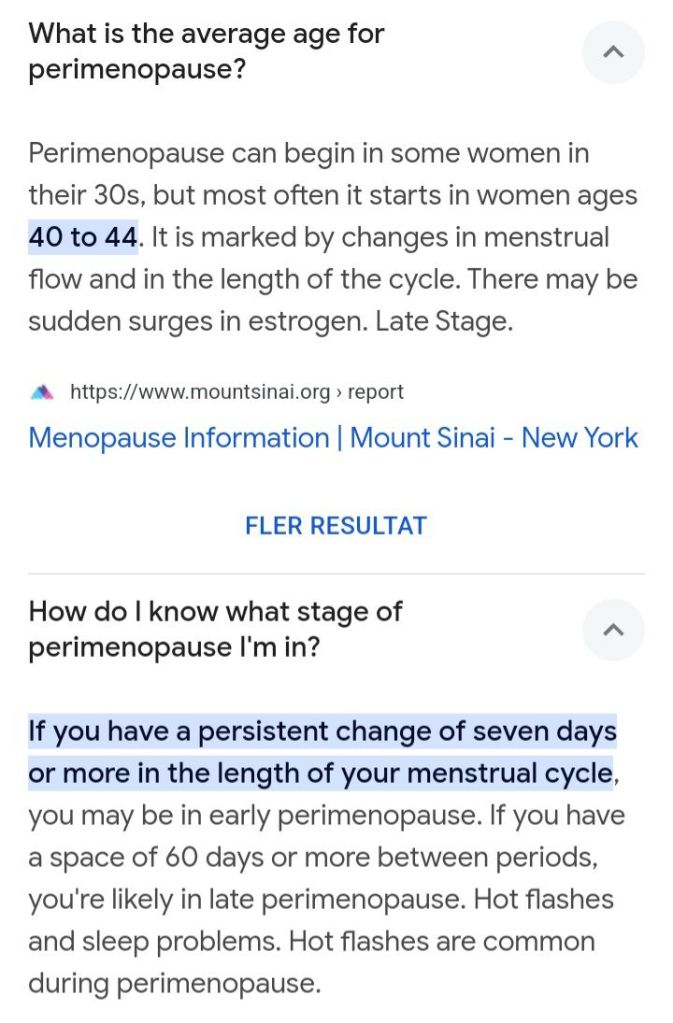The image size is (673, 1023).
Task: Open Menopause Information Mount Sinai link
Action: point(333,438)
